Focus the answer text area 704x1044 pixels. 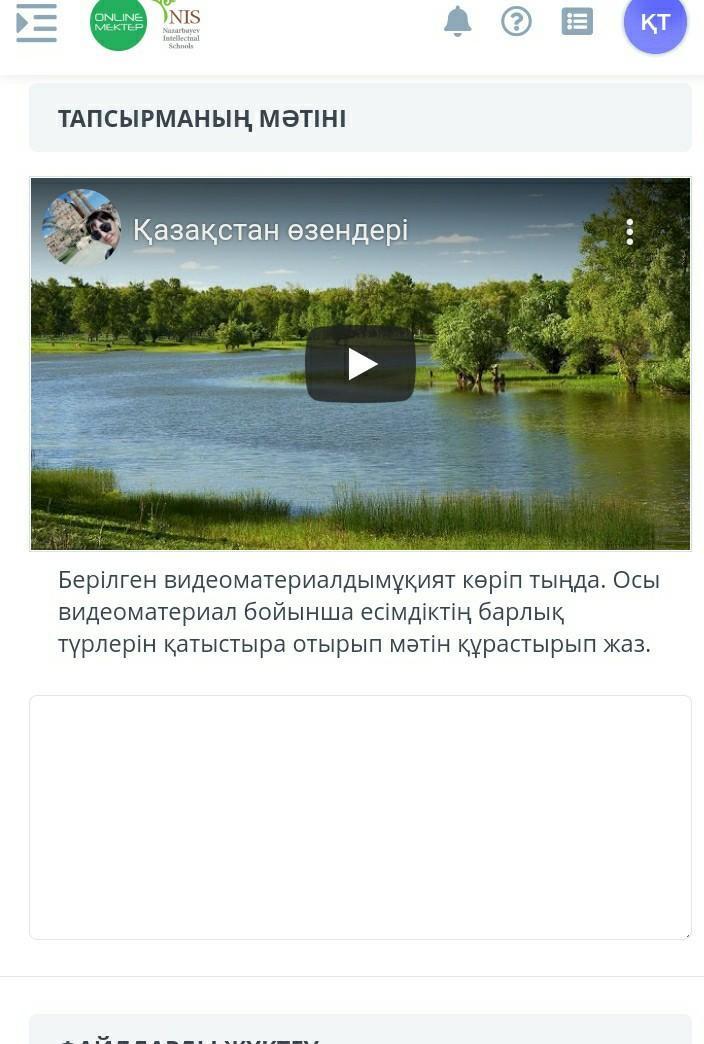[x=360, y=817]
